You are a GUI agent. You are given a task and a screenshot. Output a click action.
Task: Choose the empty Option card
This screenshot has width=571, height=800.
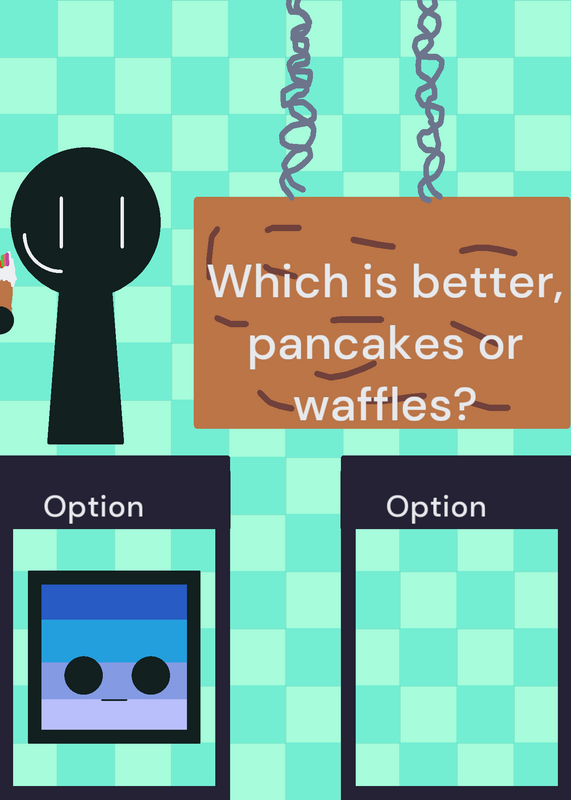pos(456,628)
